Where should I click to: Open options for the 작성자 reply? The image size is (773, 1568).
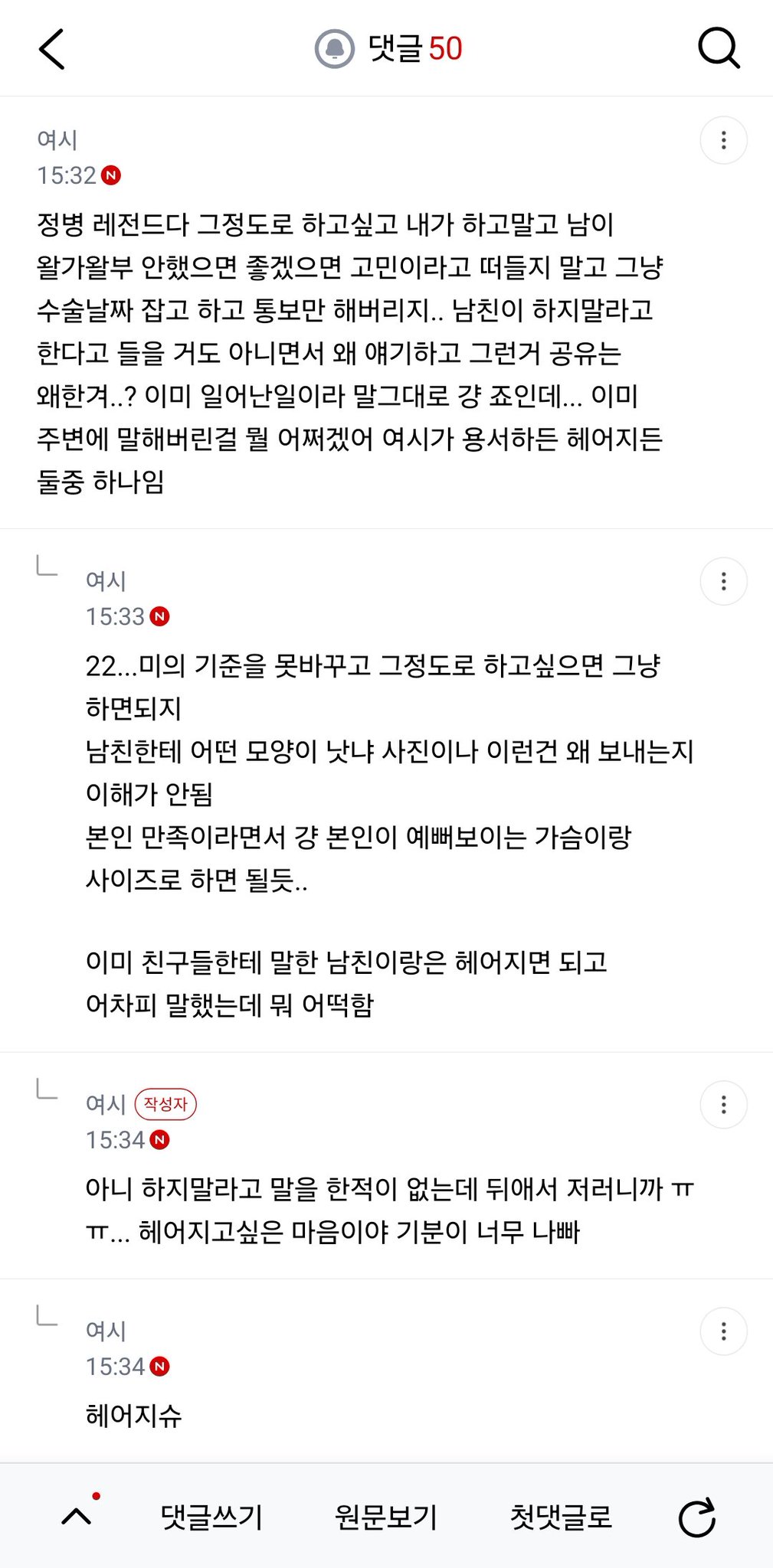tap(723, 1104)
